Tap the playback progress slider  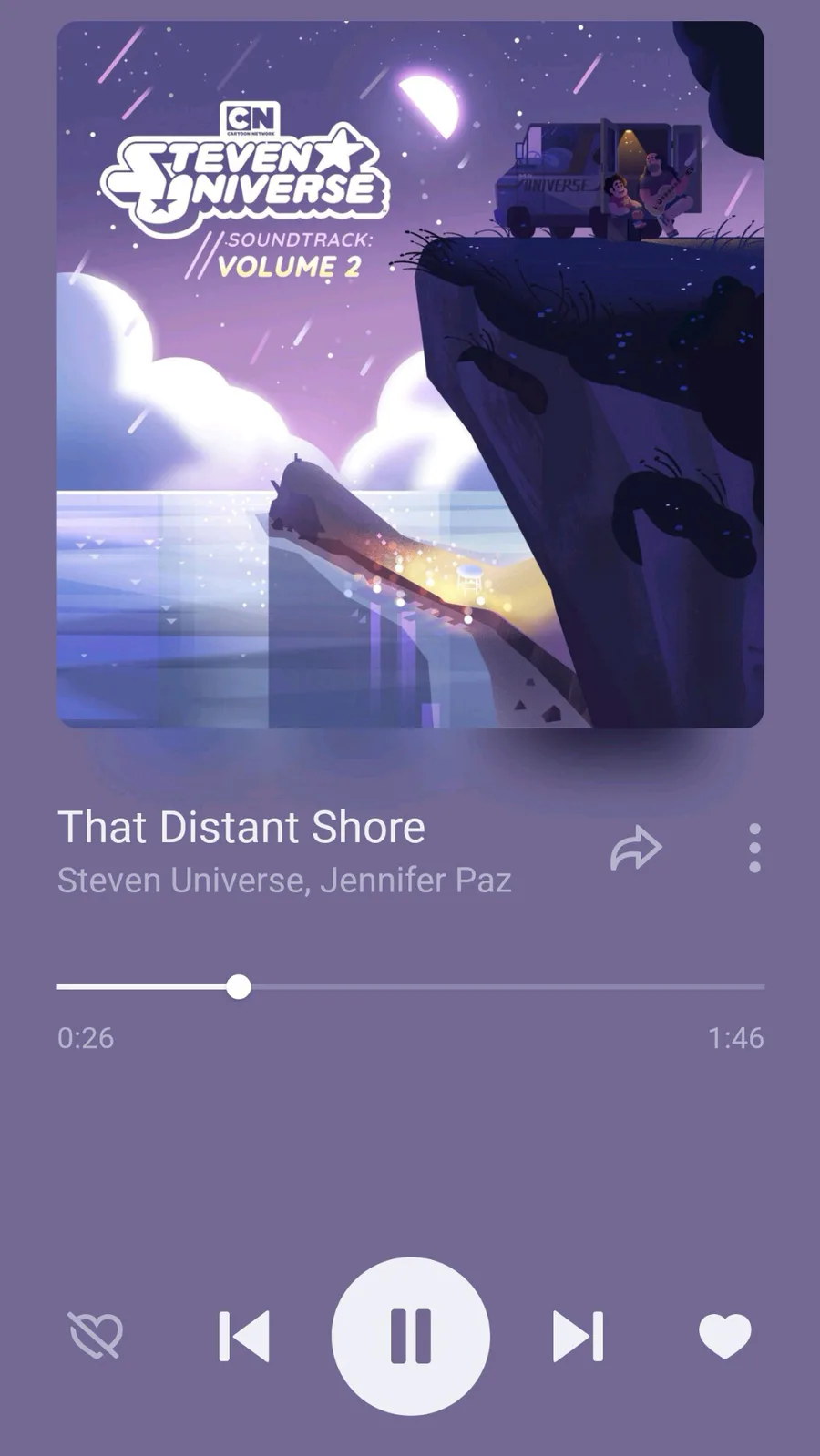coord(410,987)
